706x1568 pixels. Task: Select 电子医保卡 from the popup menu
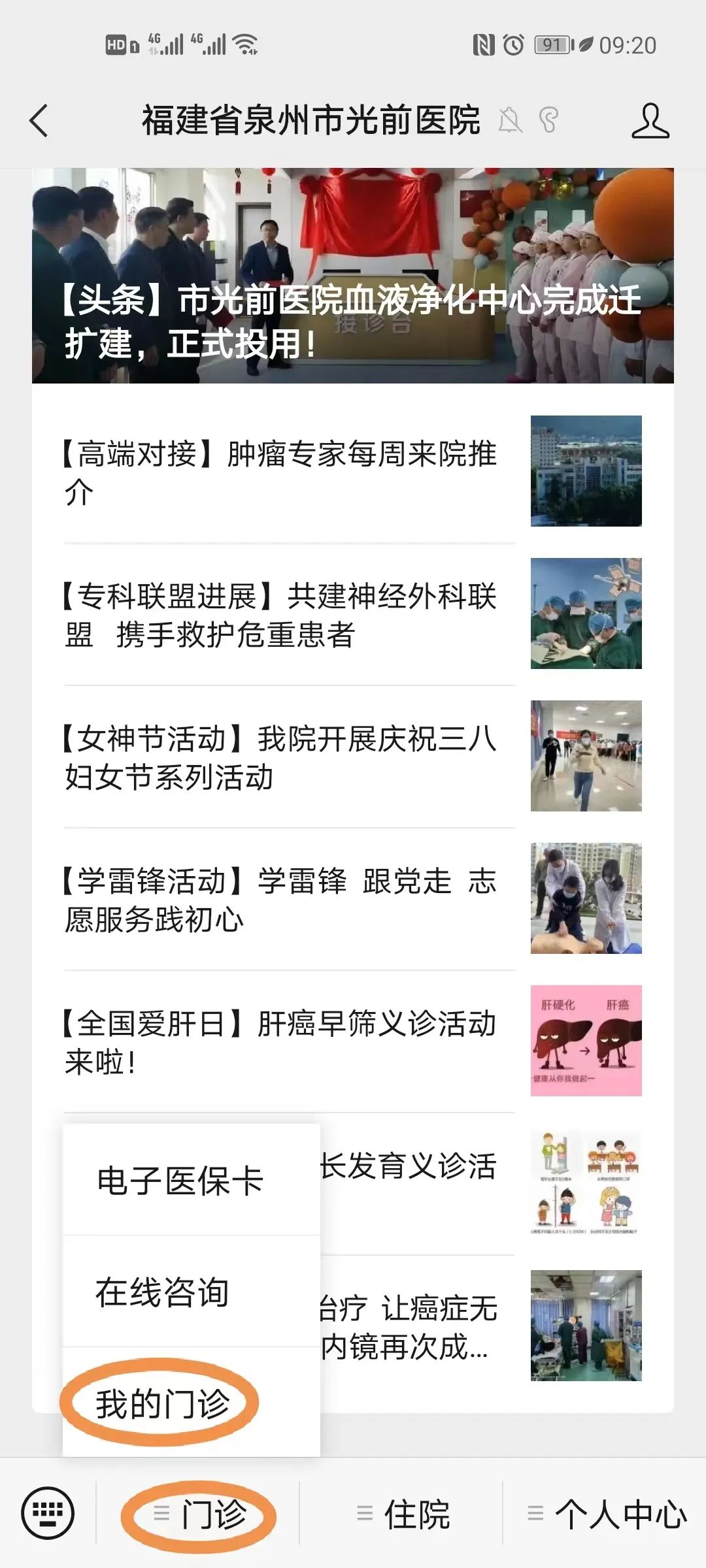180,1181
